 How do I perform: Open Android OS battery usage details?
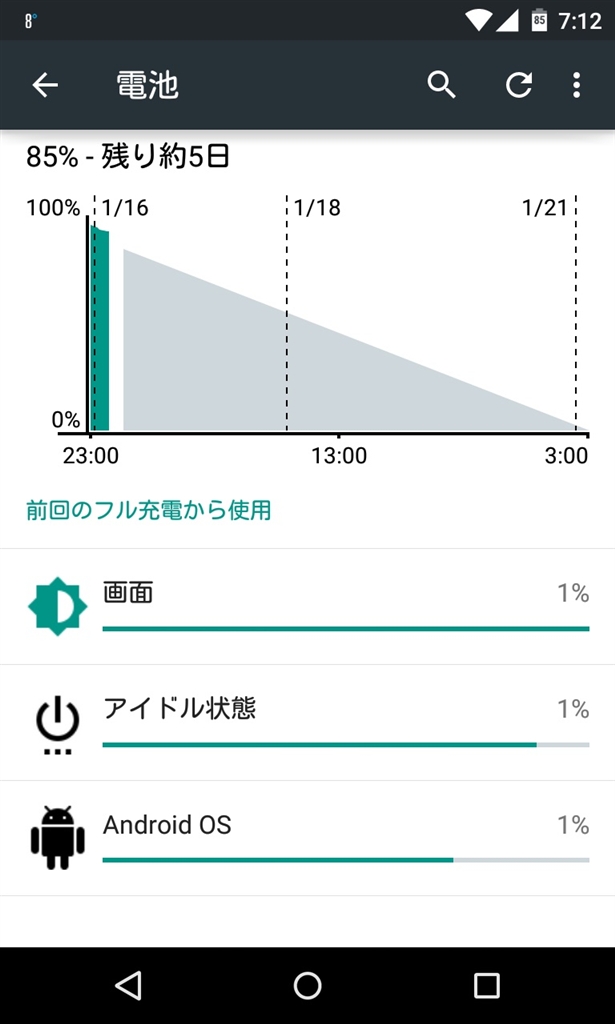[x=307, y=838]
